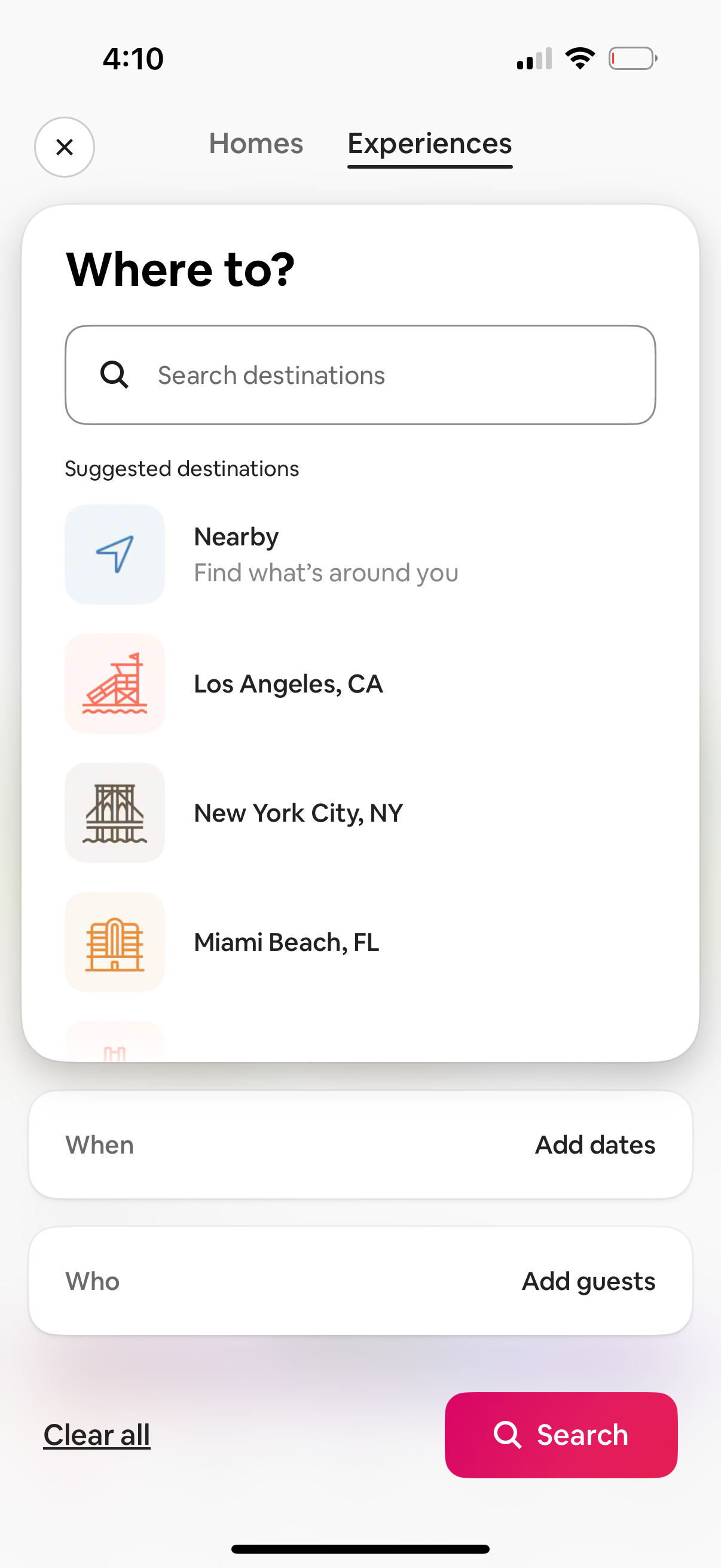The height and width of the screenshot is (1568, 721).
Task: Switch to the Homes tab
Action: (x=255, y=144)
